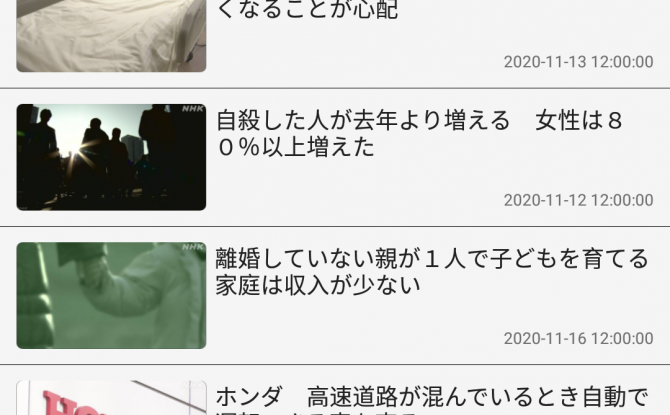This screenshot has height=415, width=670.
Task: Open article '離婚していない親が1人で子どもを育てる'
Action: tap(432, 273)
